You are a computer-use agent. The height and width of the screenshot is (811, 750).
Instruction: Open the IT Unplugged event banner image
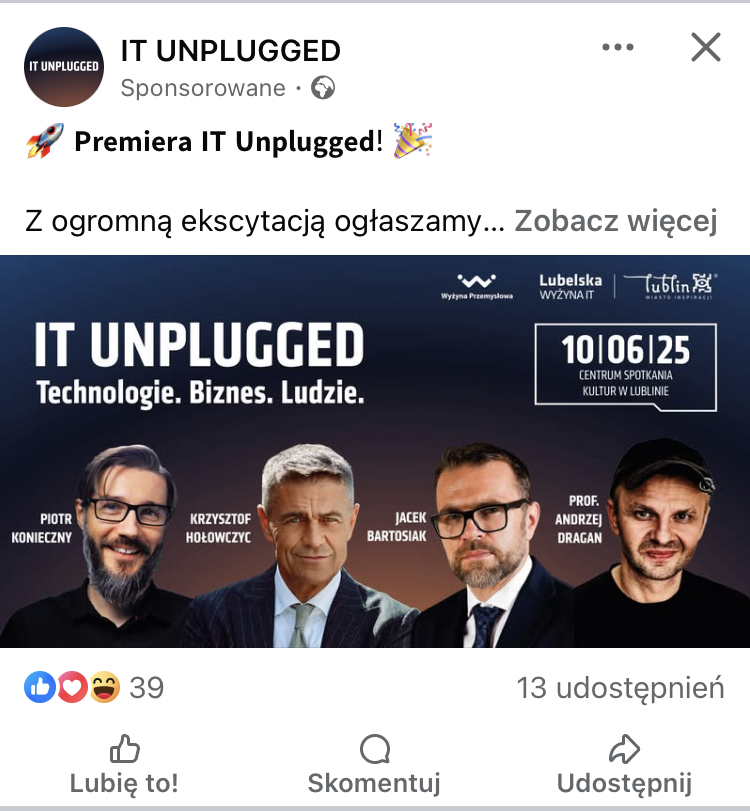(x=375, y=451)
